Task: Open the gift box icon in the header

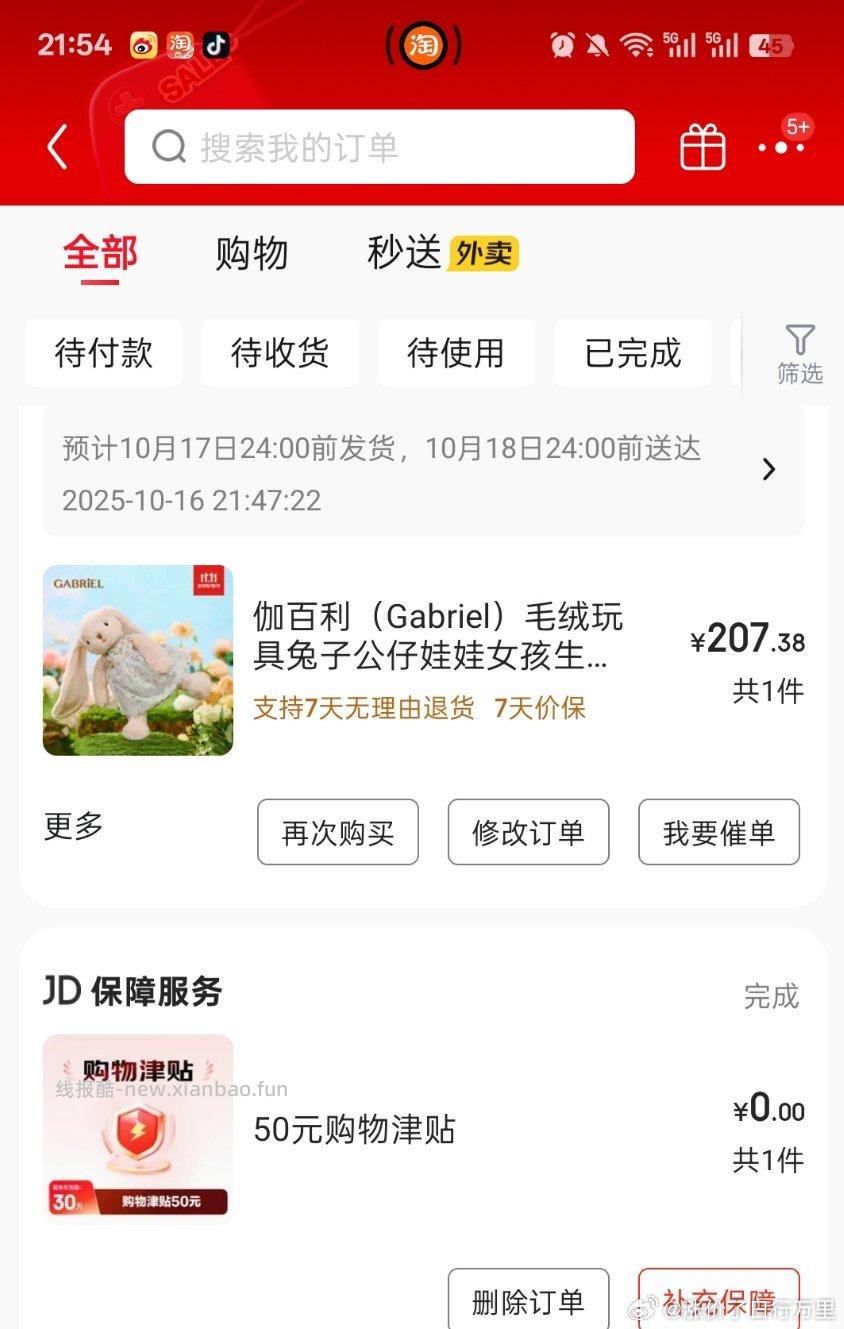Action: click(x=701, y=146)
